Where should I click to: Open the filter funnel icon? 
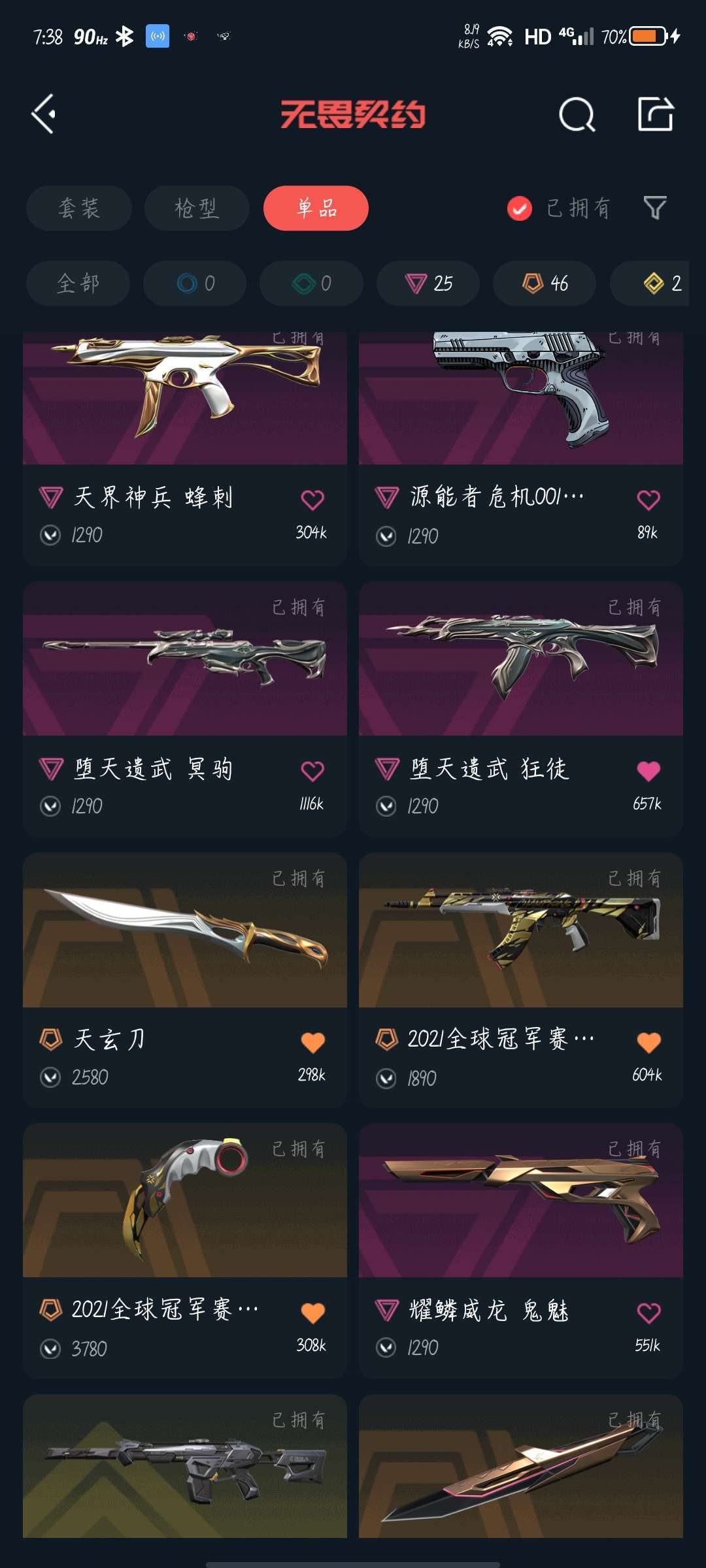pyautogui.click(x=654, y=208)
